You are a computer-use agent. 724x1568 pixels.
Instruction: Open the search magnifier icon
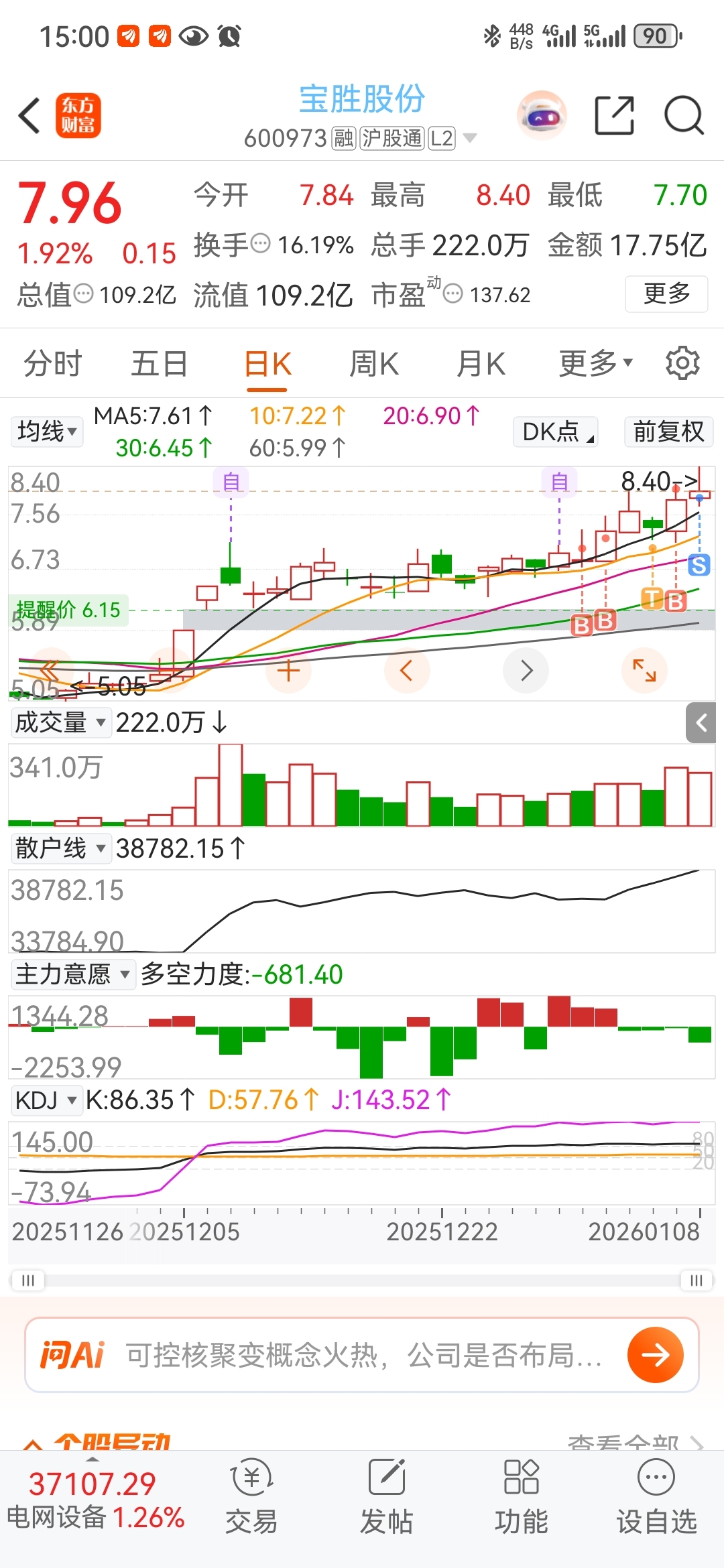pos(683,115)
